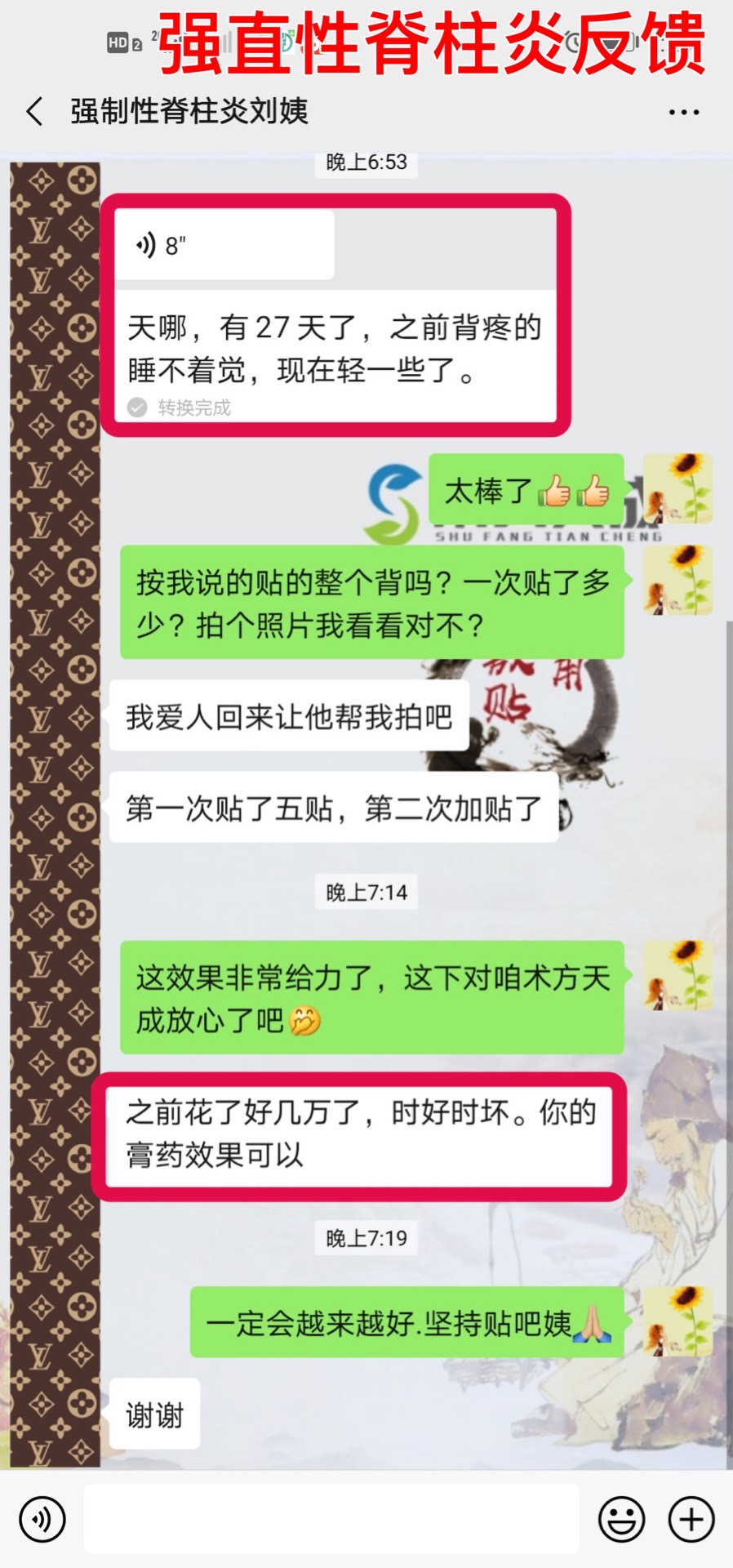Go back from the chat

click(x=34, y=111)
